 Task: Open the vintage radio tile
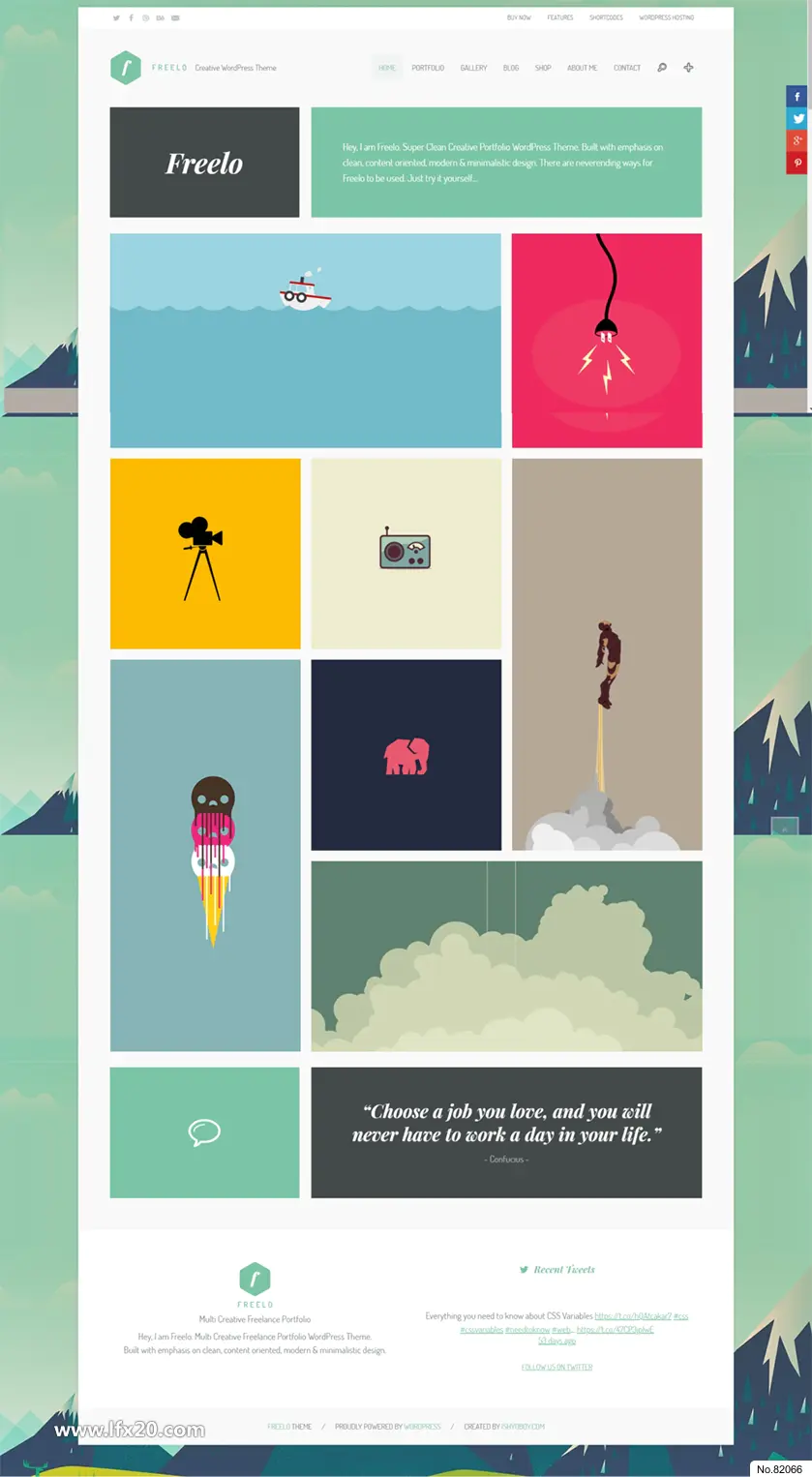point(406,554)
